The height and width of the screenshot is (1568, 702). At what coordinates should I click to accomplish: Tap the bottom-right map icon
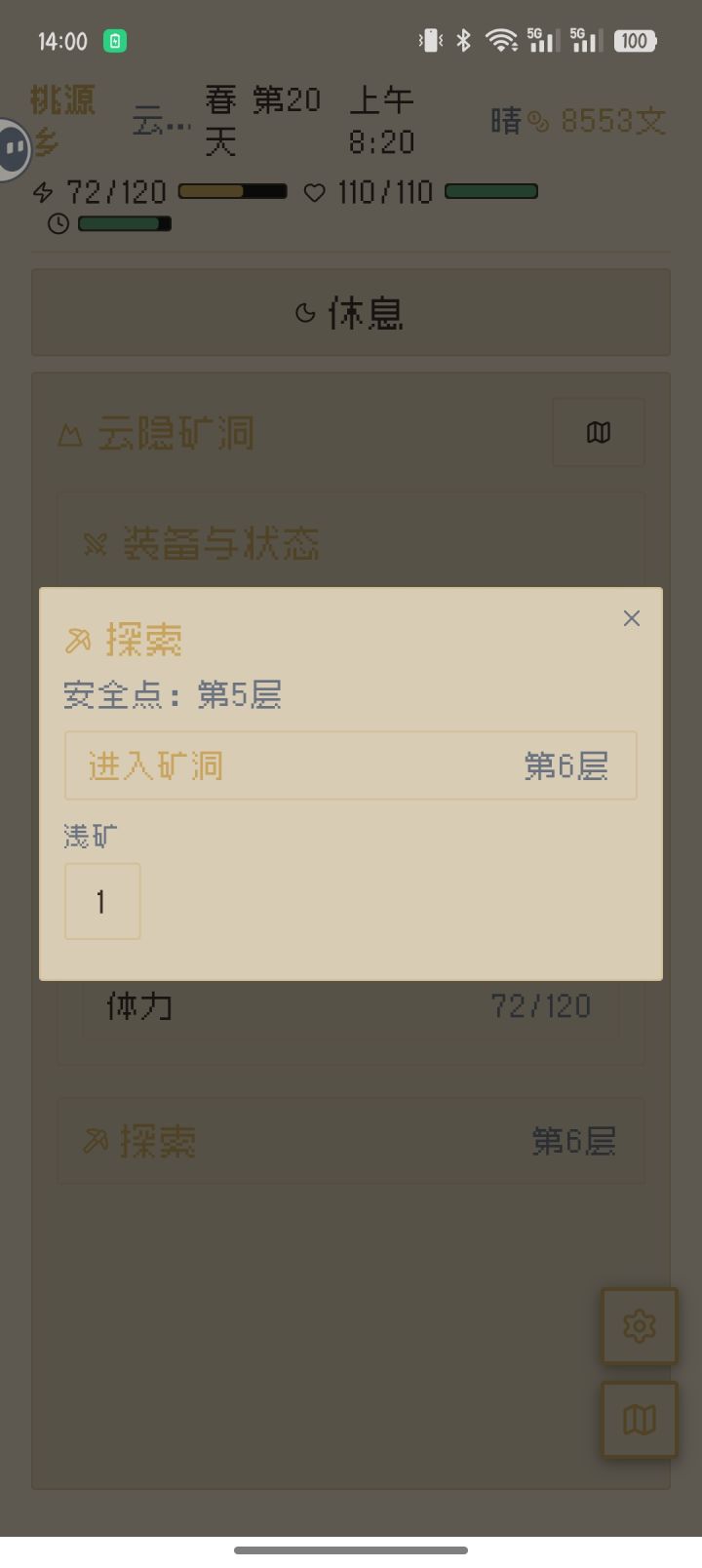(x=639, y=1419)
